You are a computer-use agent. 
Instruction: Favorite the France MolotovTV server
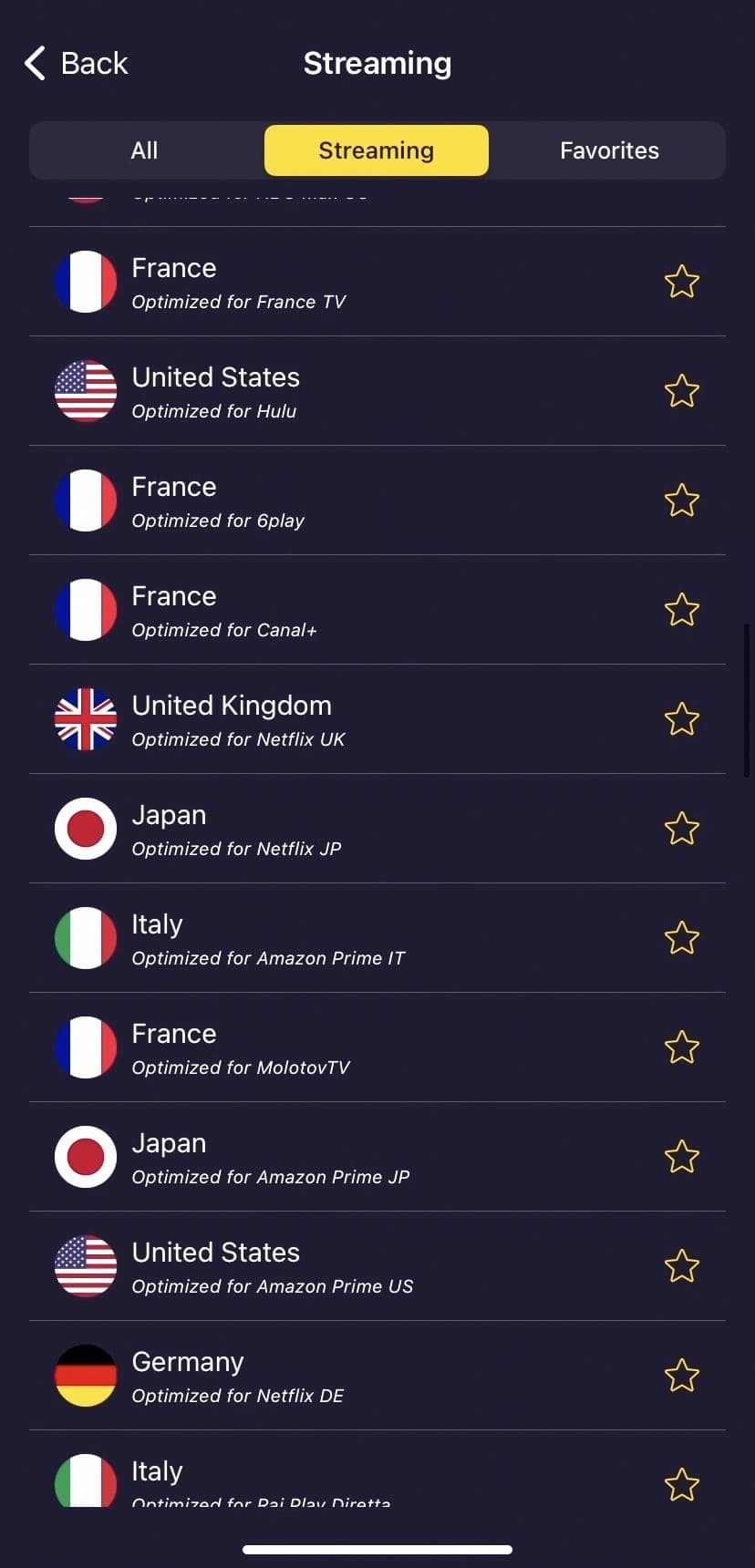pyautogui.click(x=682, y=1047)
